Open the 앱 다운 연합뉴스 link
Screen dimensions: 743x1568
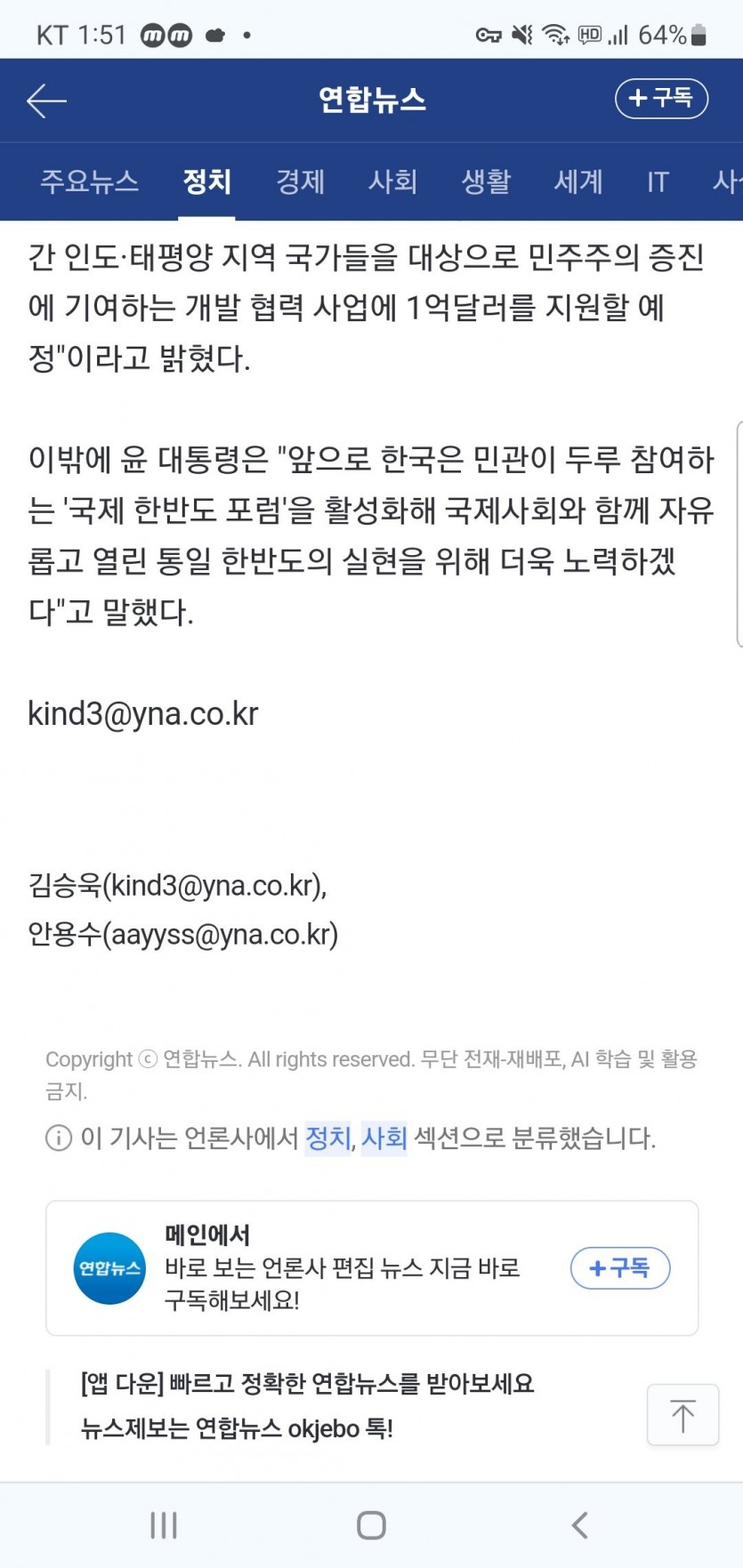tap(307, 1384)
